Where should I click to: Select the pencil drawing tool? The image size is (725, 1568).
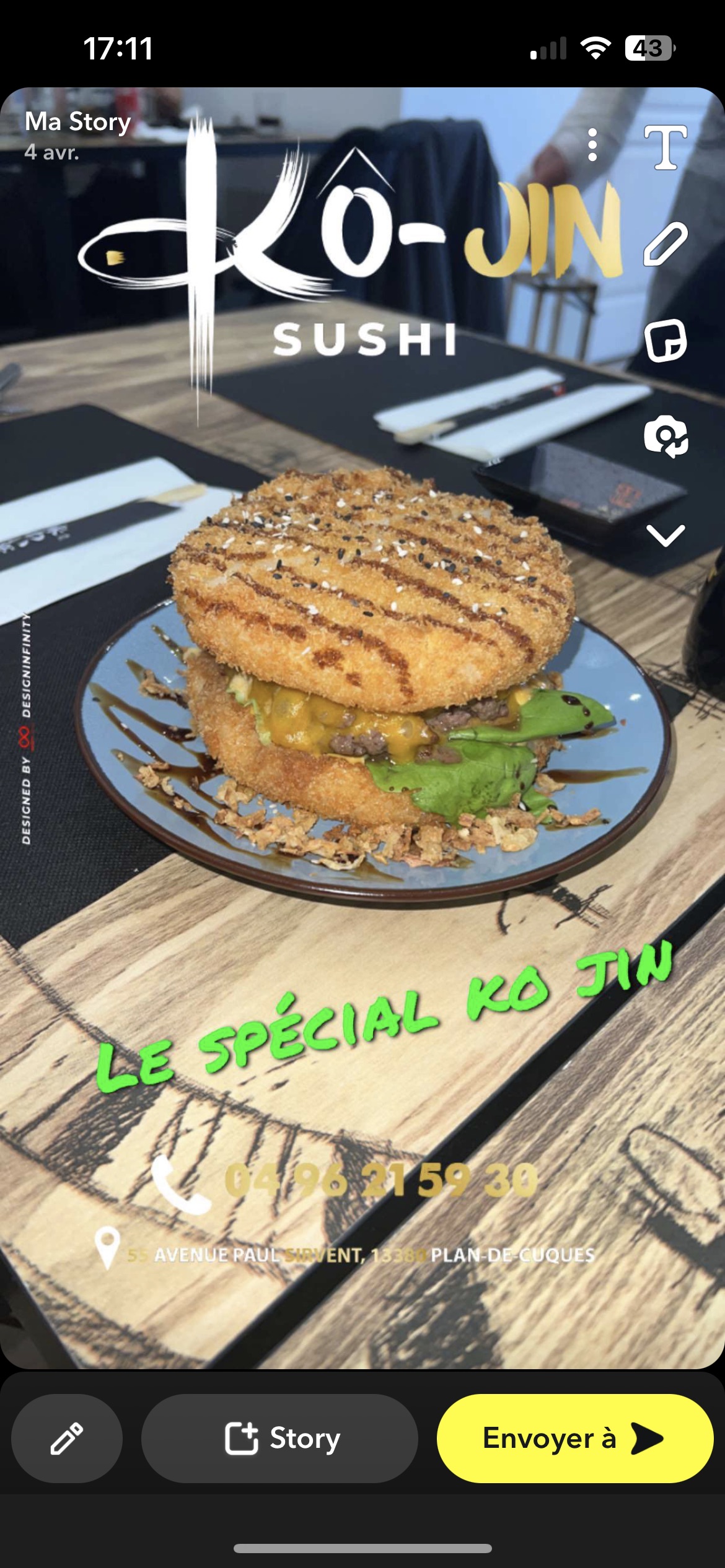click(666, 244)
